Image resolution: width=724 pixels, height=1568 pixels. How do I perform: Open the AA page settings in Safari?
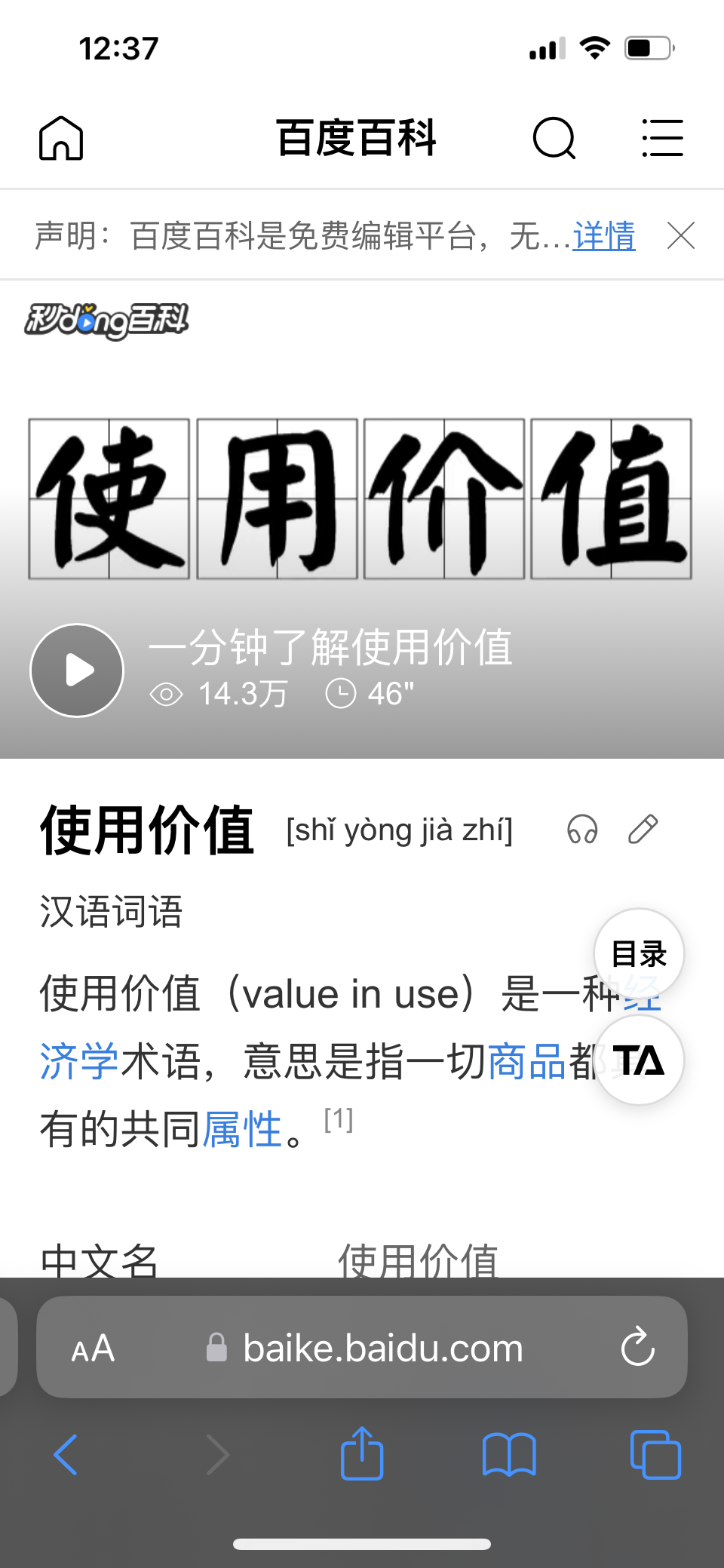94,1349
